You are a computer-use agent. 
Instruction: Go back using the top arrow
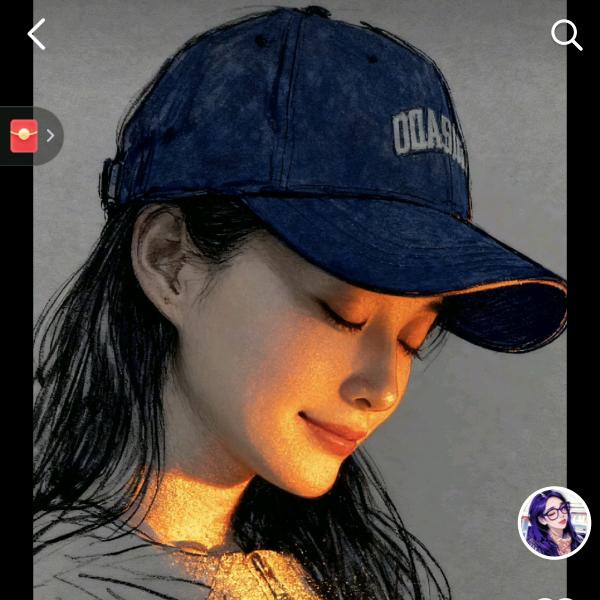point(37,35)
